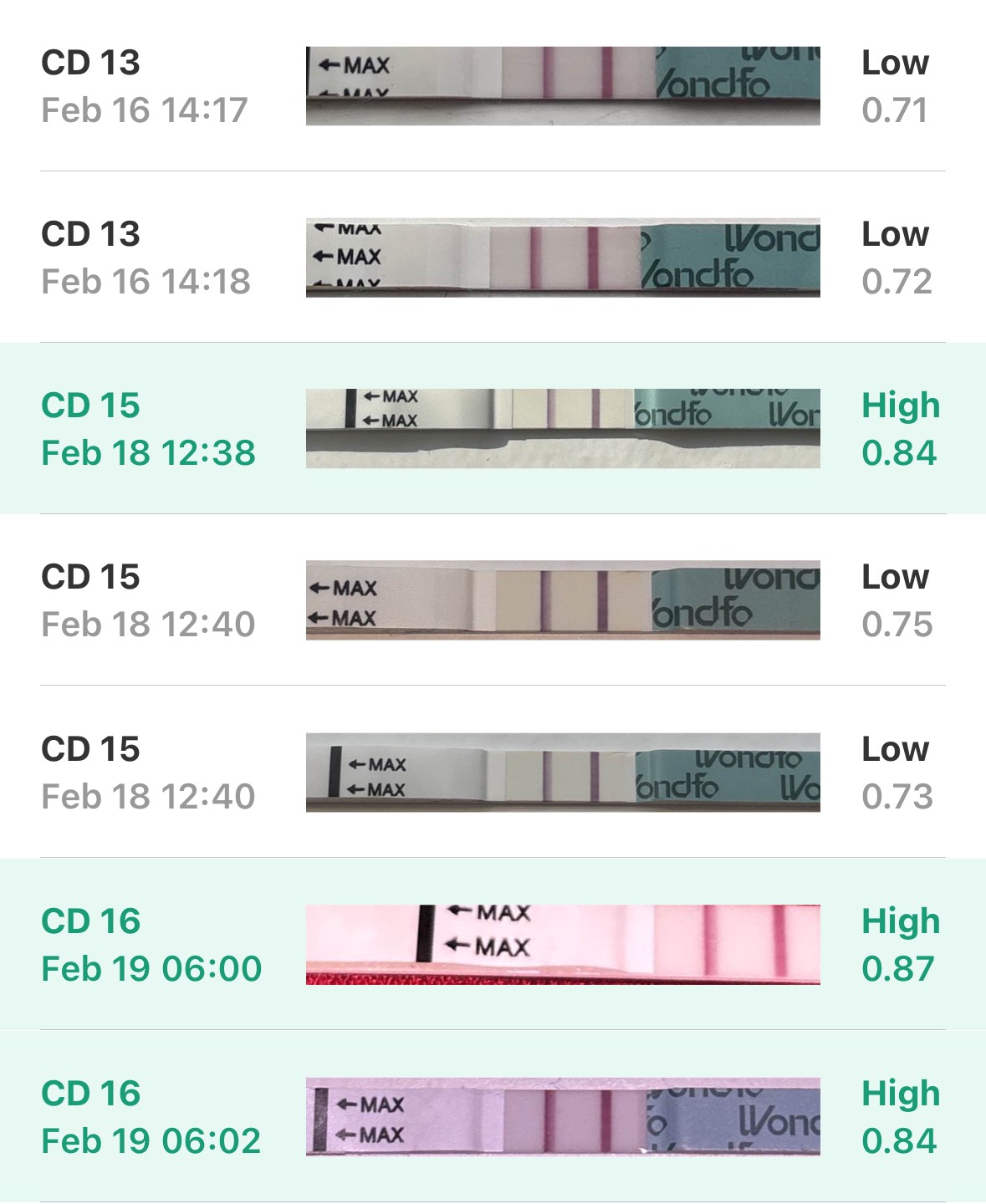
Task: Open the Feb 16 14:17 test entry
Action: point(493,86)
